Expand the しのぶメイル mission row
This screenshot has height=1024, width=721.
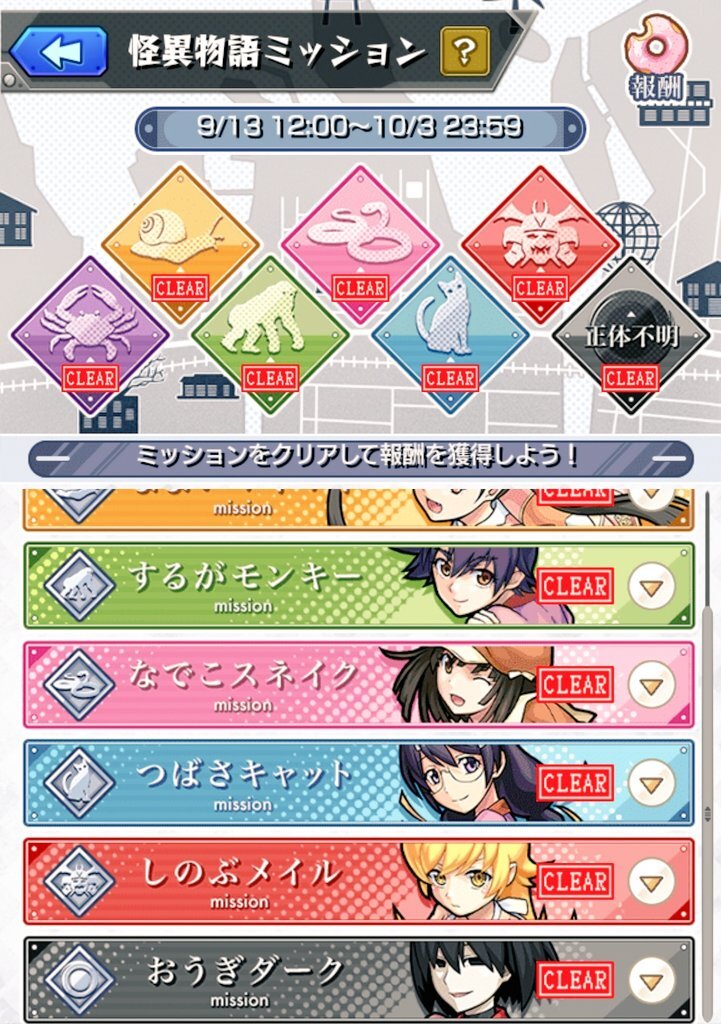click(x=652, y=882)
